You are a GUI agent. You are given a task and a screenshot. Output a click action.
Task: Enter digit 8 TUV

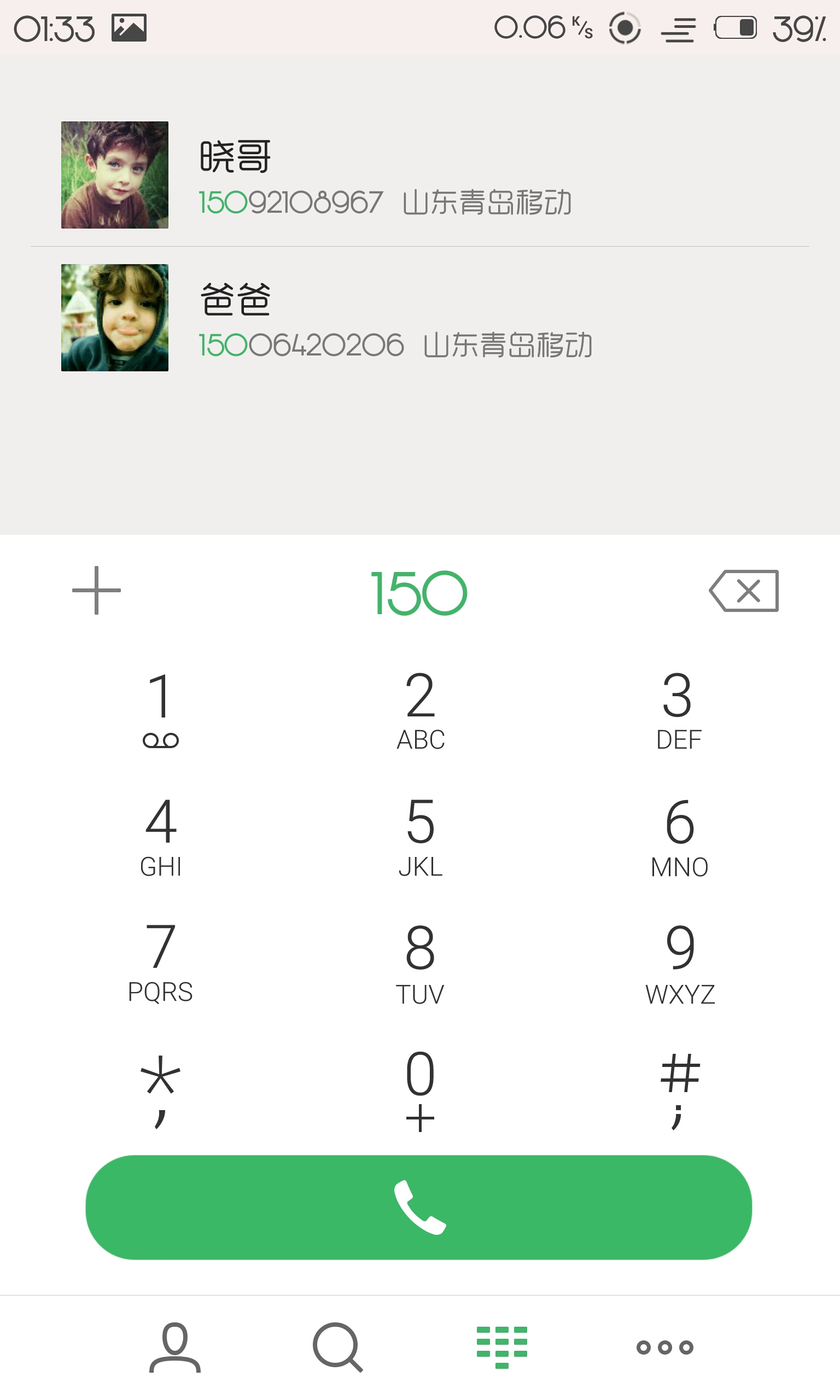[x=420, y=963]
